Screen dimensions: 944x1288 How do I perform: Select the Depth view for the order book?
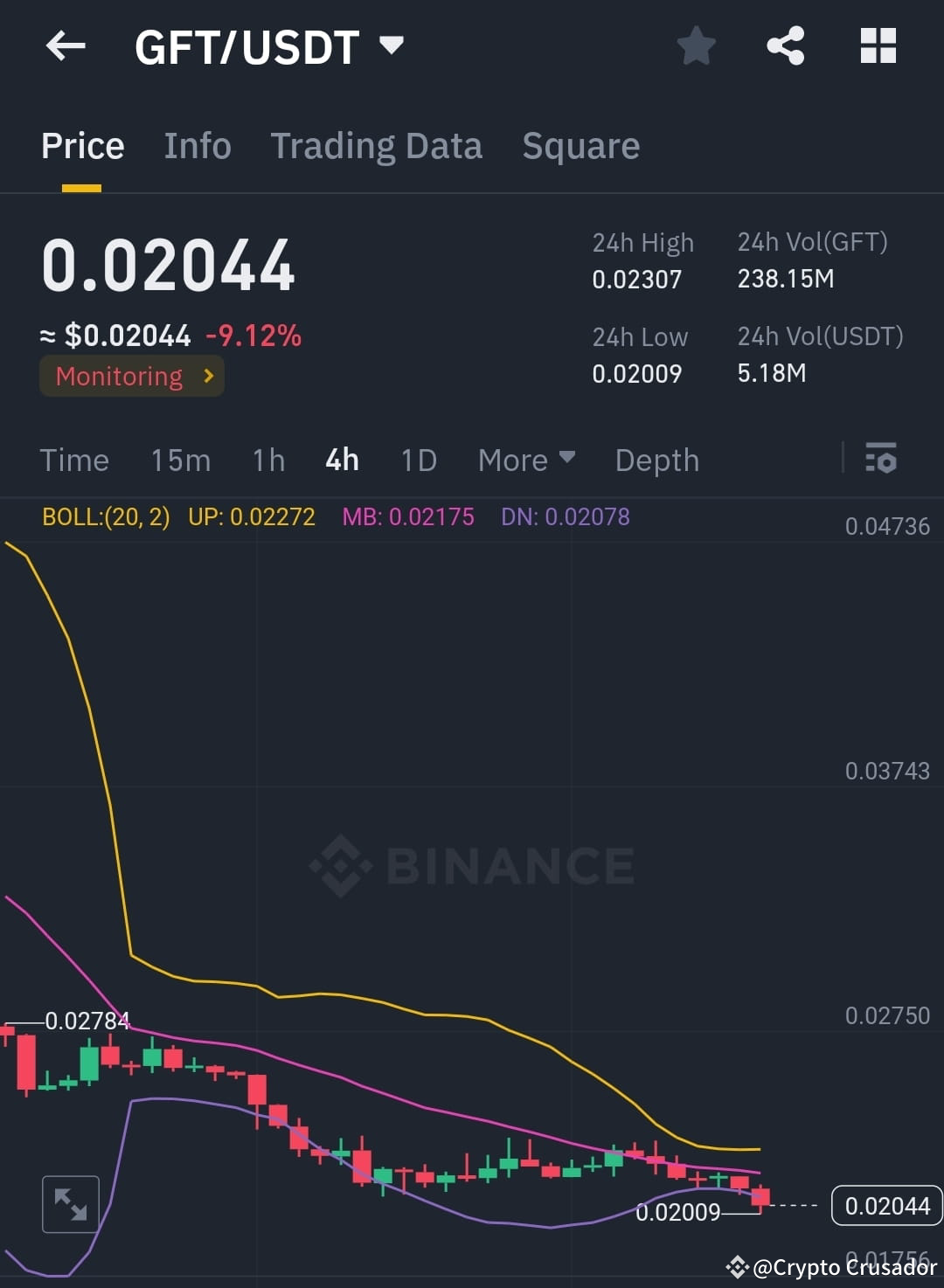[656, 460]
